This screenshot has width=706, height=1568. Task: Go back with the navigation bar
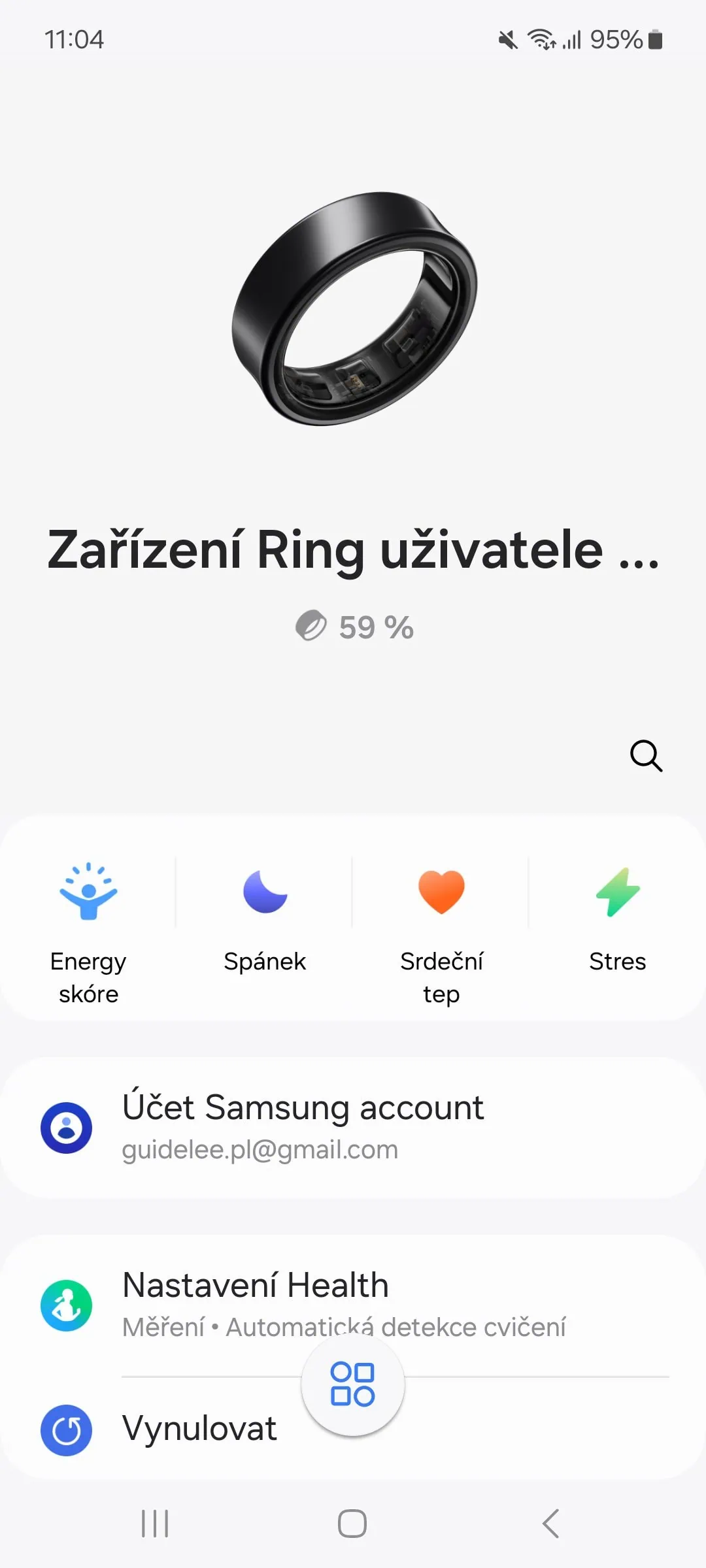point(551,1524)
